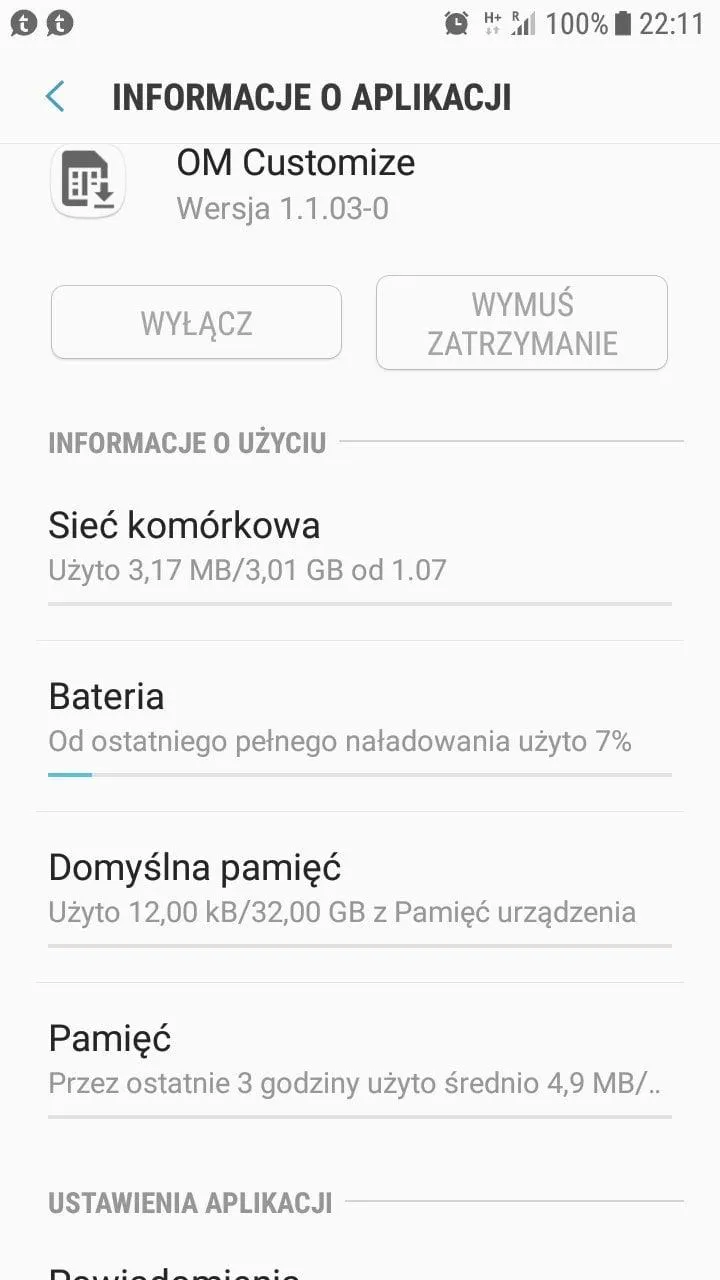This screenshot has width=720, height=1280.
Task: Open Sieć komórkowa usage details
Action: (360, 545)
